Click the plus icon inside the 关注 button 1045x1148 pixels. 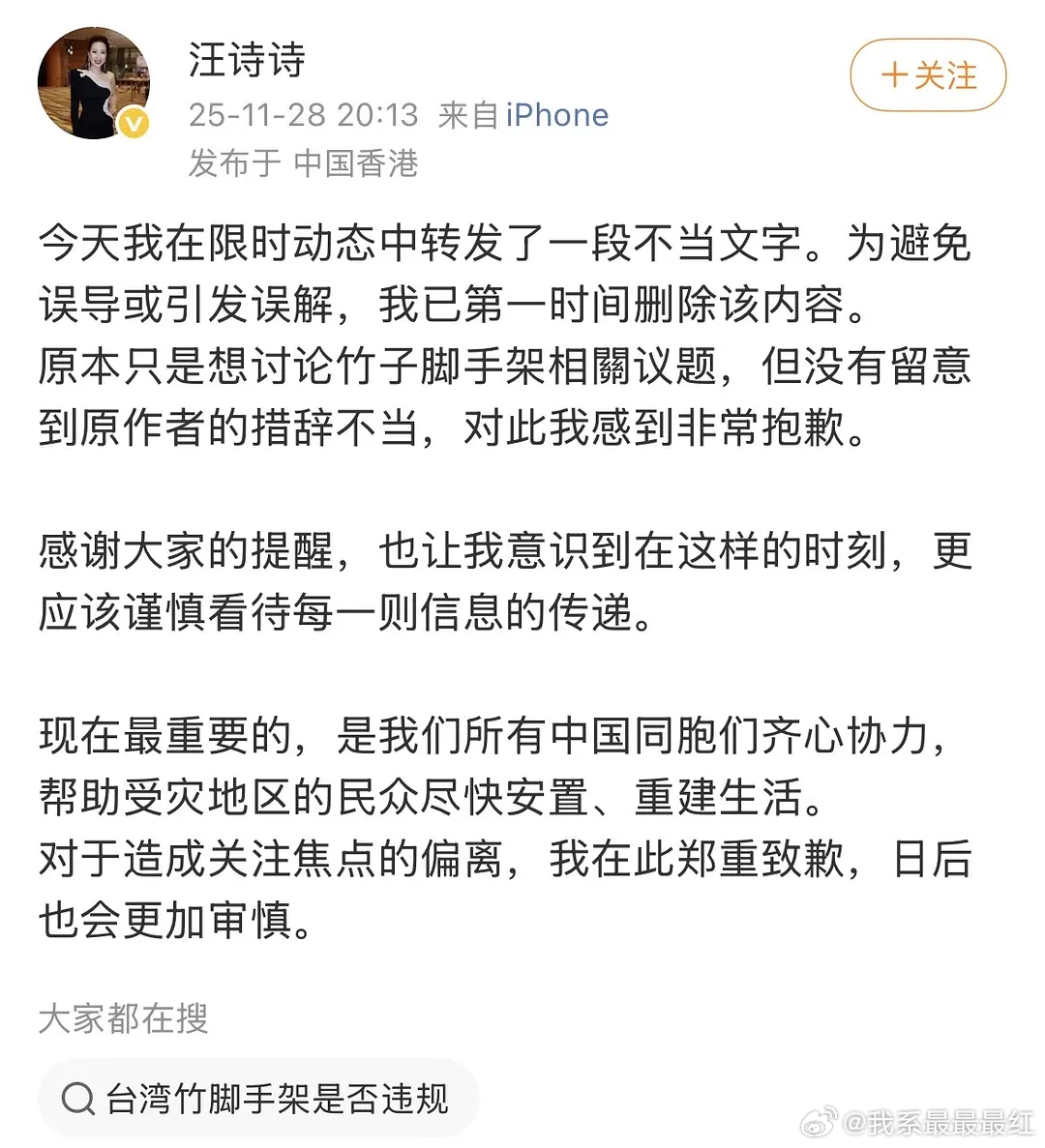893,74
